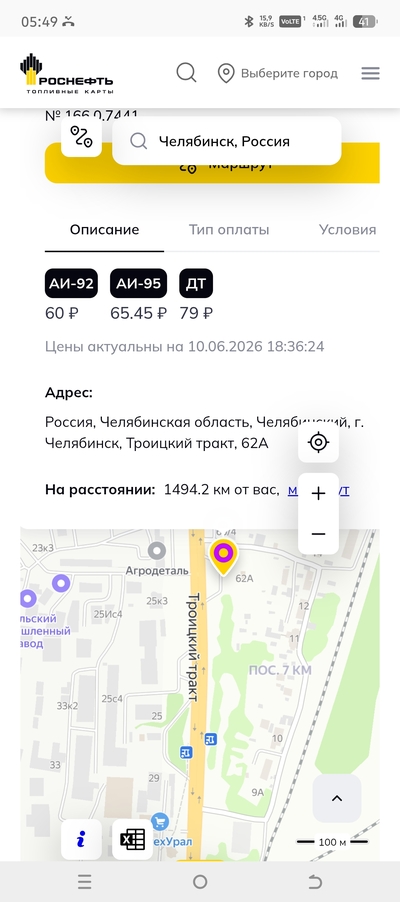The image size is (400, 902).
Task: Go back with the system back button
Action: 315,881
